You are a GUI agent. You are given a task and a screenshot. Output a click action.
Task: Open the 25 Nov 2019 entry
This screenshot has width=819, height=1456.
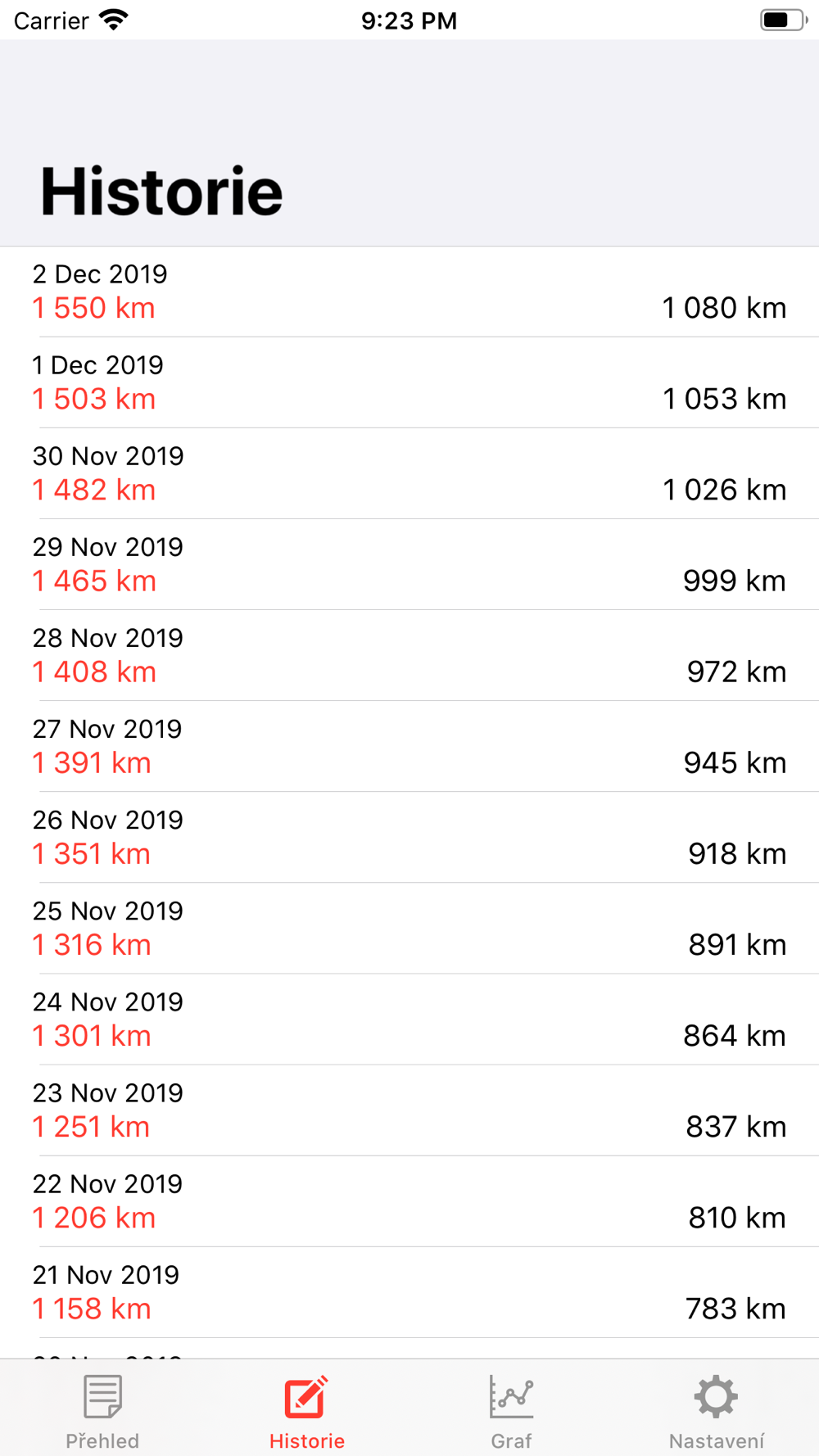click(x=409, y=928)
